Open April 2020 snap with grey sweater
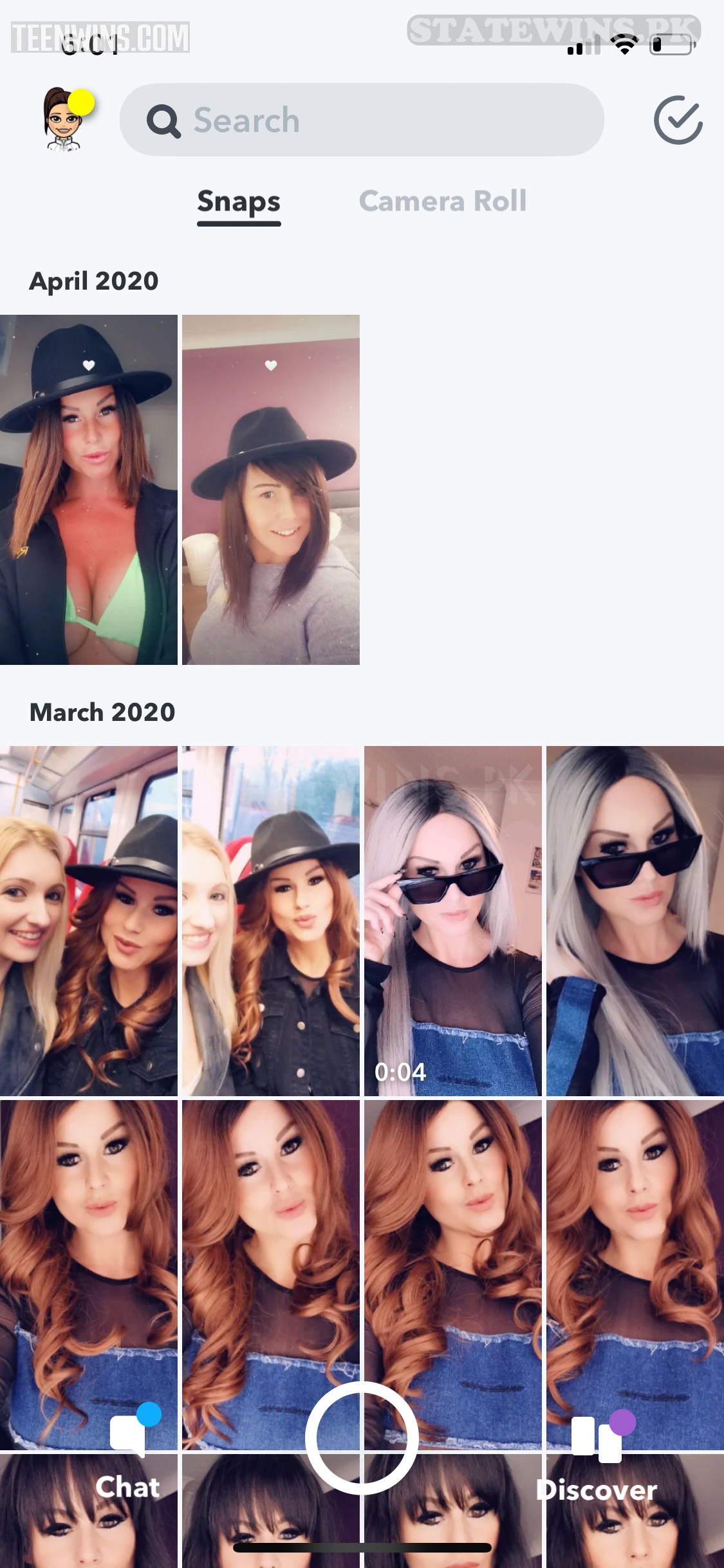 [x=270, y=489]
